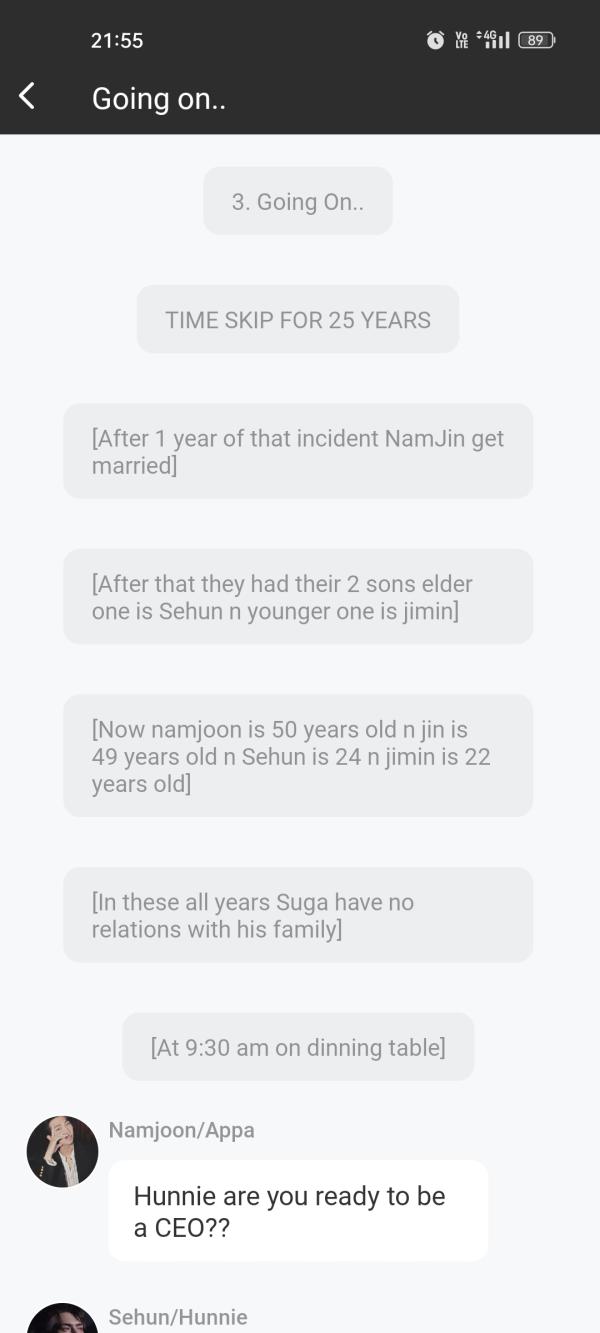Go back using the top-left arrow
Viewport: 600px width, 1333px height.
tap(27, 97)
